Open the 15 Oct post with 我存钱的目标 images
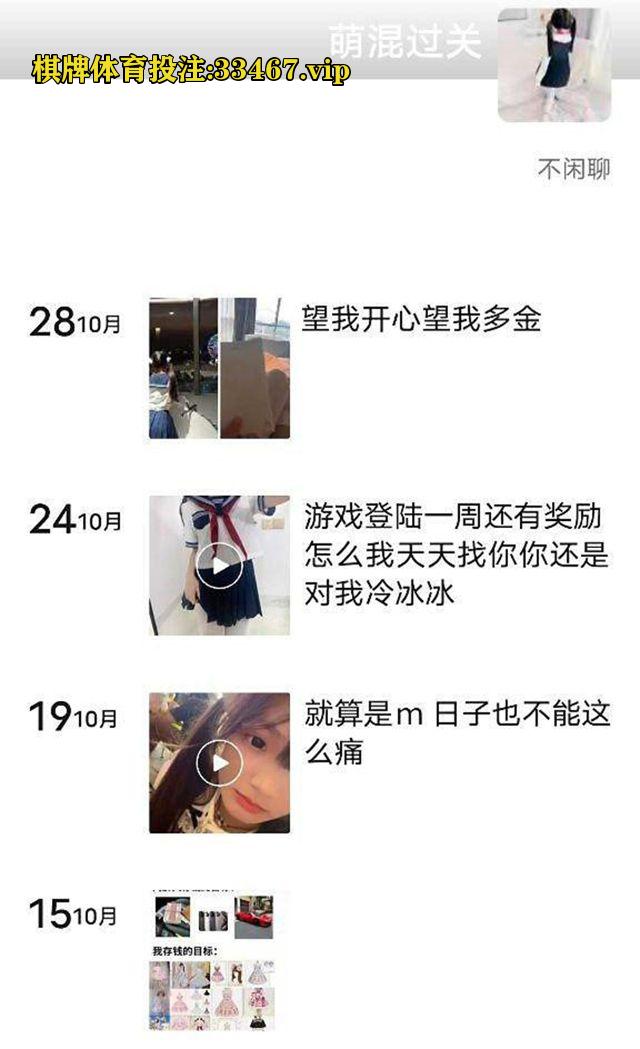640x1049 pixels. point(213,962)
